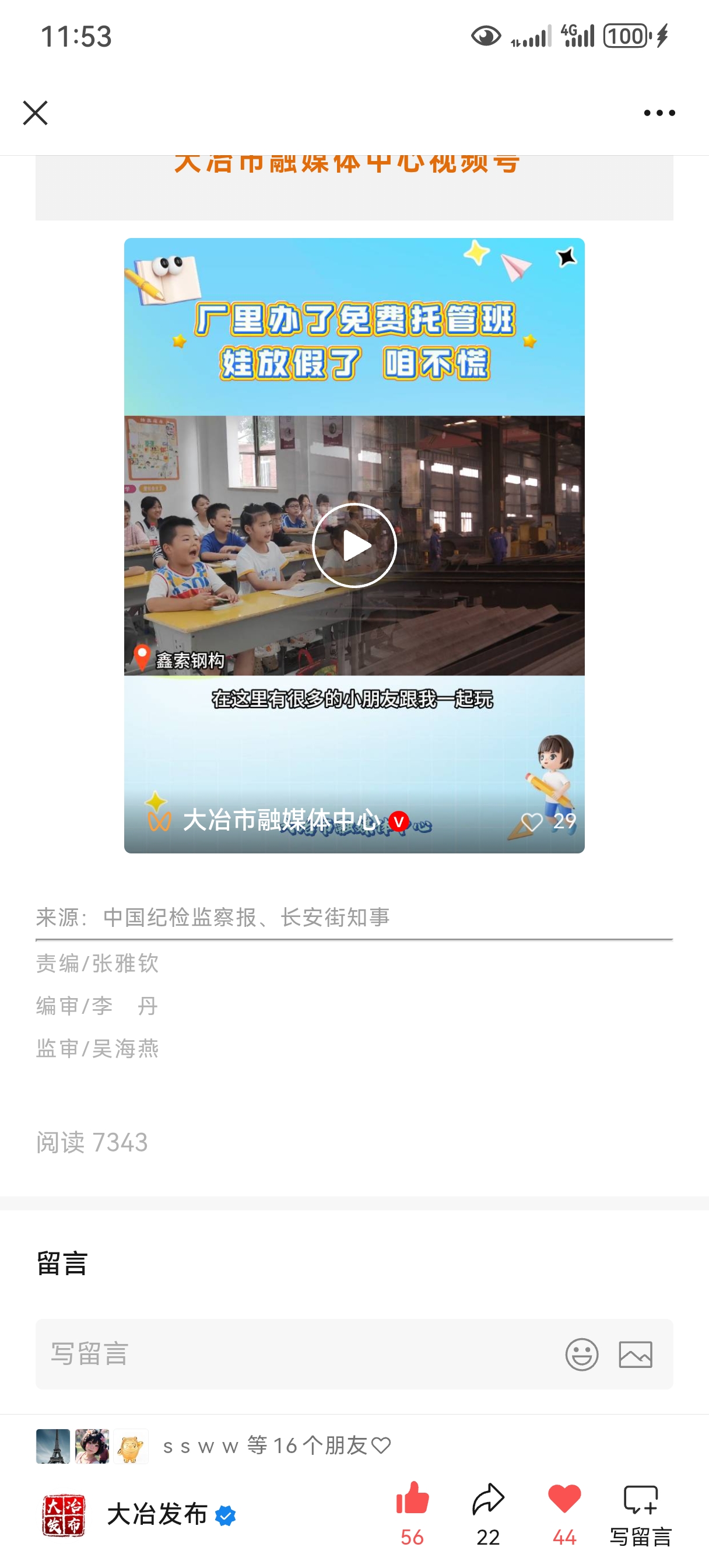View friends who liked this article
Image resolution: width=709 pixels, height=1568 pixels.
214,1445
